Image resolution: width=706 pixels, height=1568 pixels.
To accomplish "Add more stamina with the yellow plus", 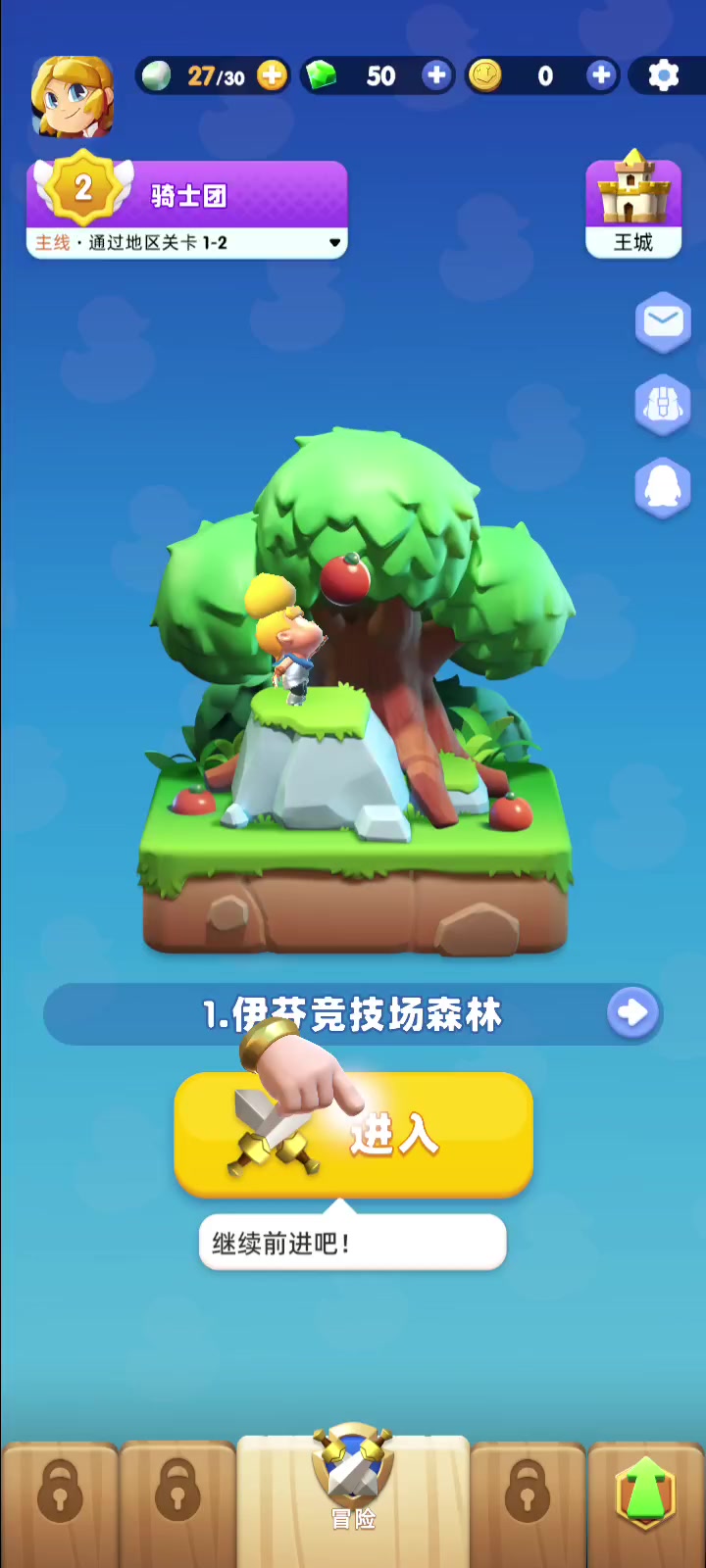I will (272, 75).
